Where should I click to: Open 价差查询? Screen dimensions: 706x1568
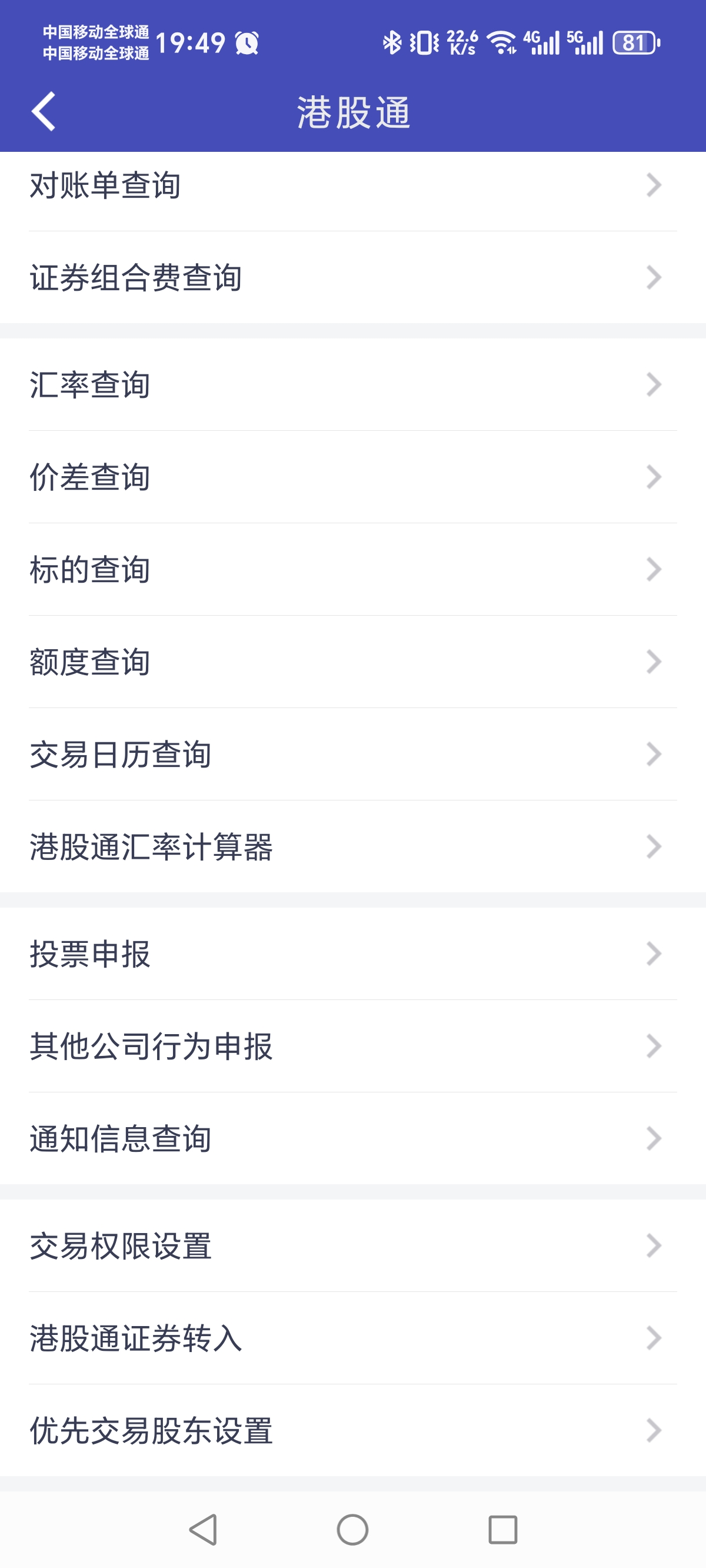coord(353,477)
